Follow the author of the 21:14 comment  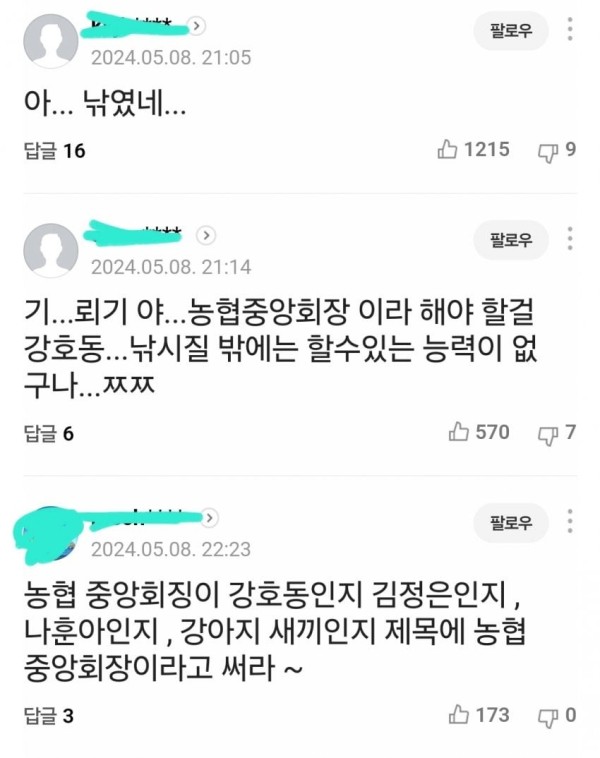click(x=510, y=240)
